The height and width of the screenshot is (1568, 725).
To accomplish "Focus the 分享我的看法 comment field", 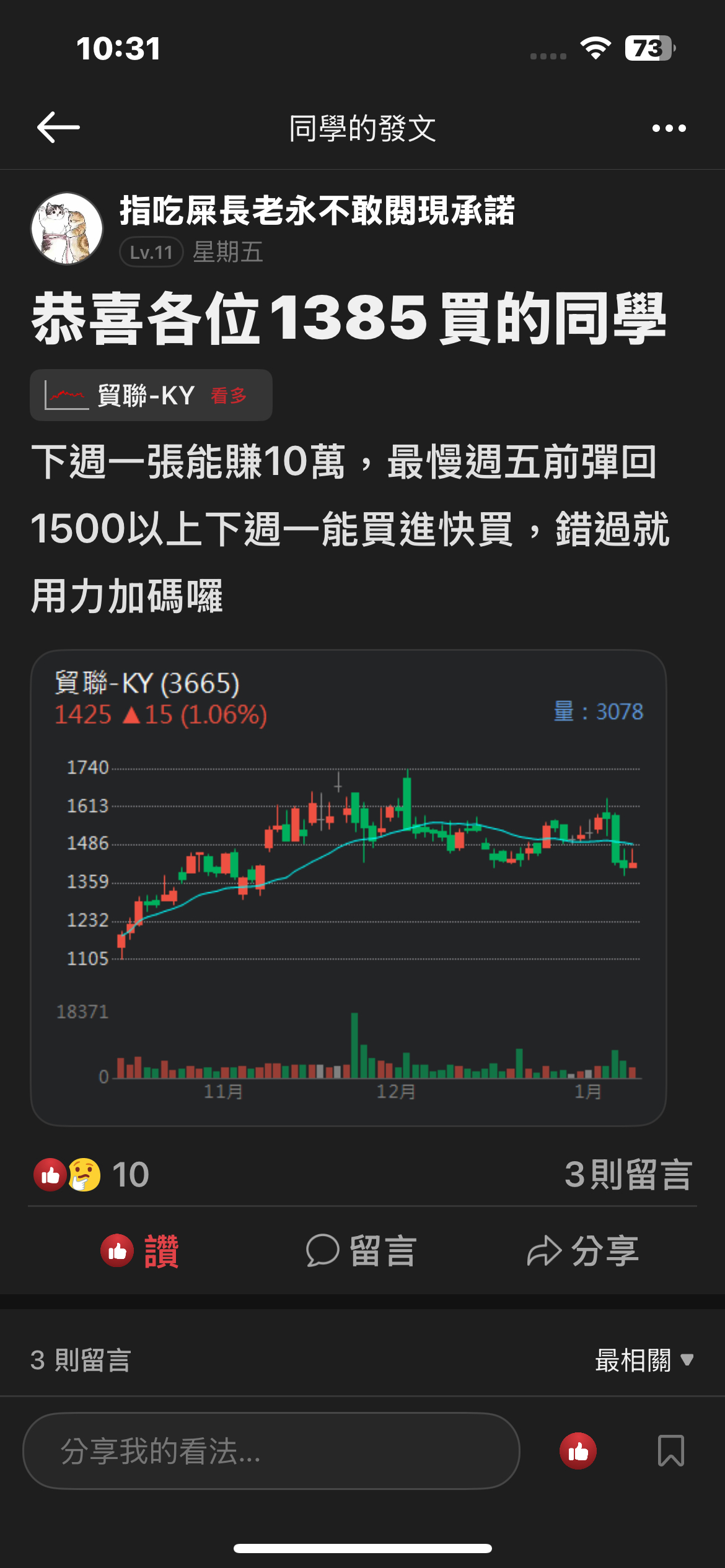I will click(x=271, y=1451).
